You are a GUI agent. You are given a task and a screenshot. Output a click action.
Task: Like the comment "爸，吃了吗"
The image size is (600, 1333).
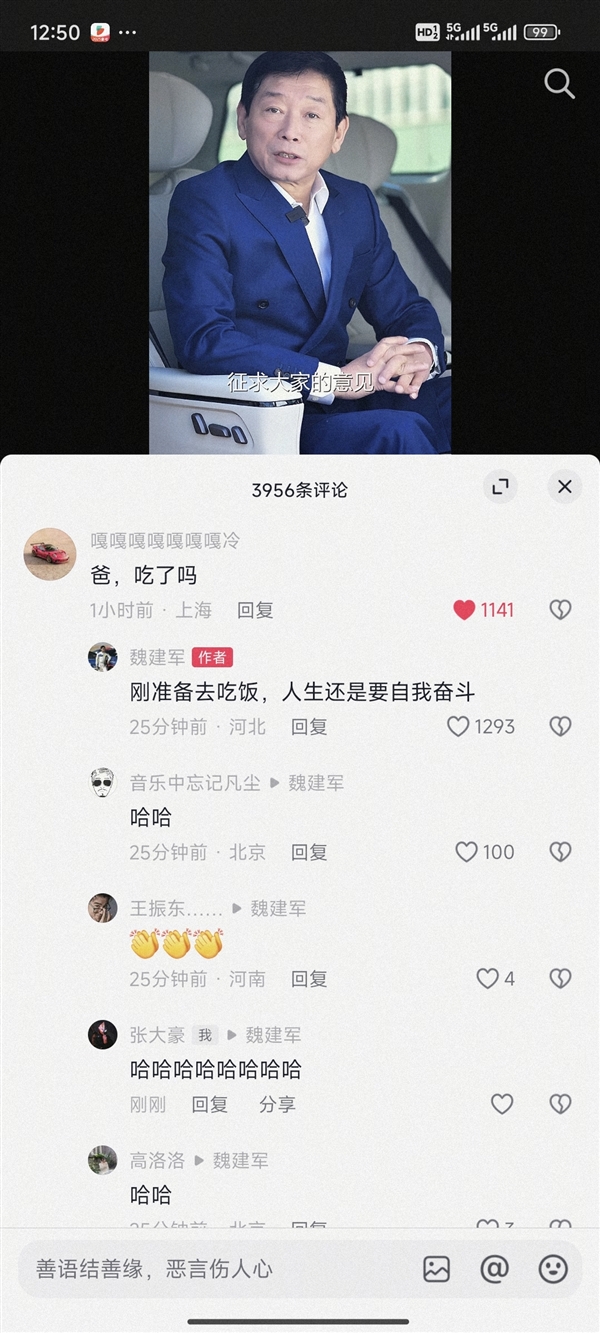(x=465, y=610)
